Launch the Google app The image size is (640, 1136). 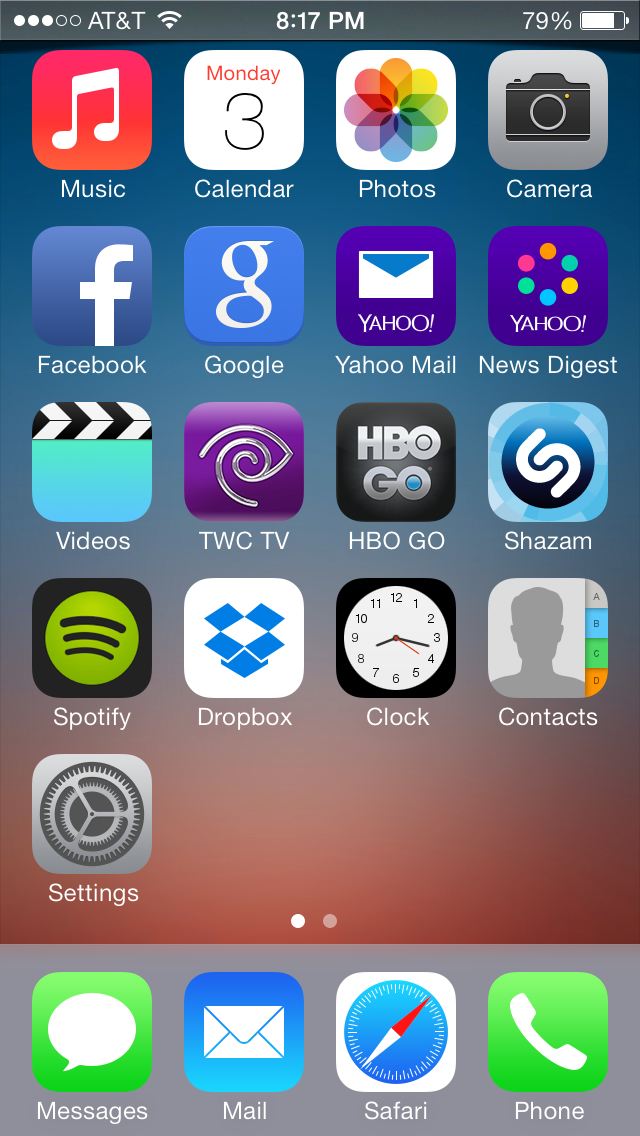point(244,286)
